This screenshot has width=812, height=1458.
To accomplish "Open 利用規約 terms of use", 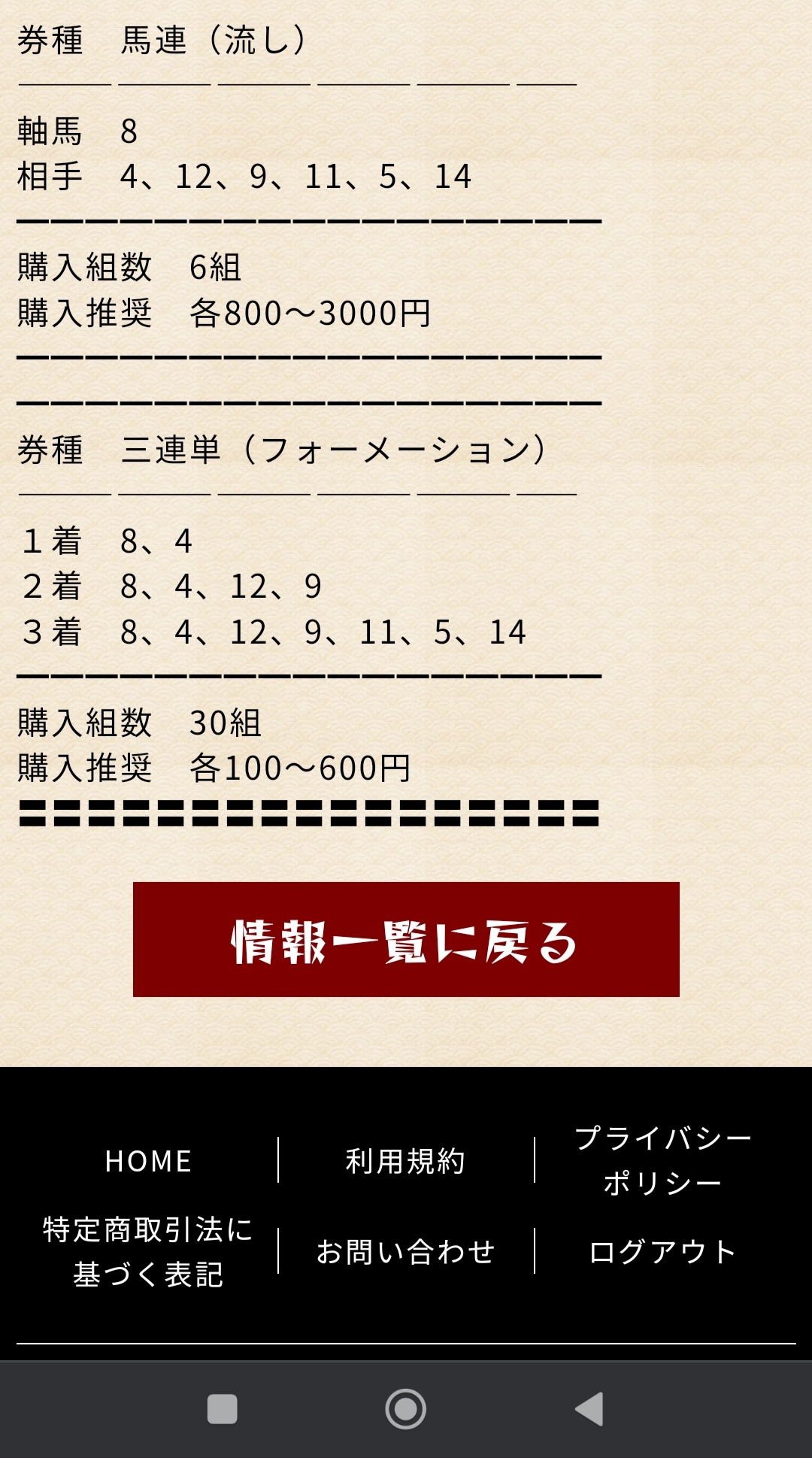I will [406, 1161].
